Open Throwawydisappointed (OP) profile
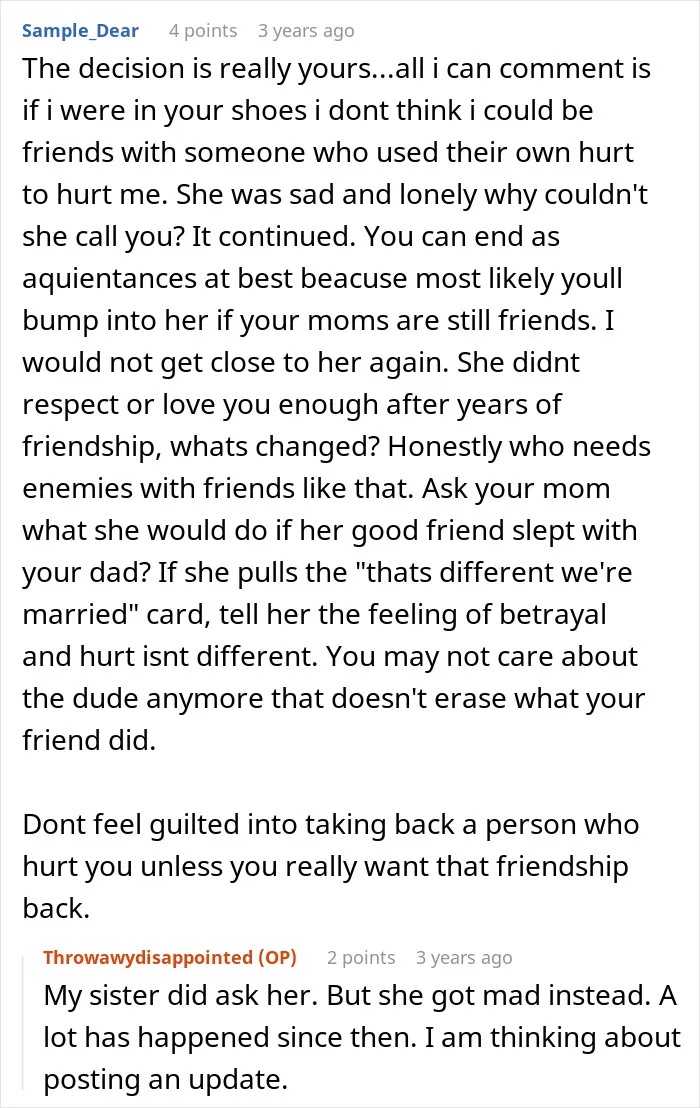Viewport: 700px width, 1108px height. click(170, 957)
